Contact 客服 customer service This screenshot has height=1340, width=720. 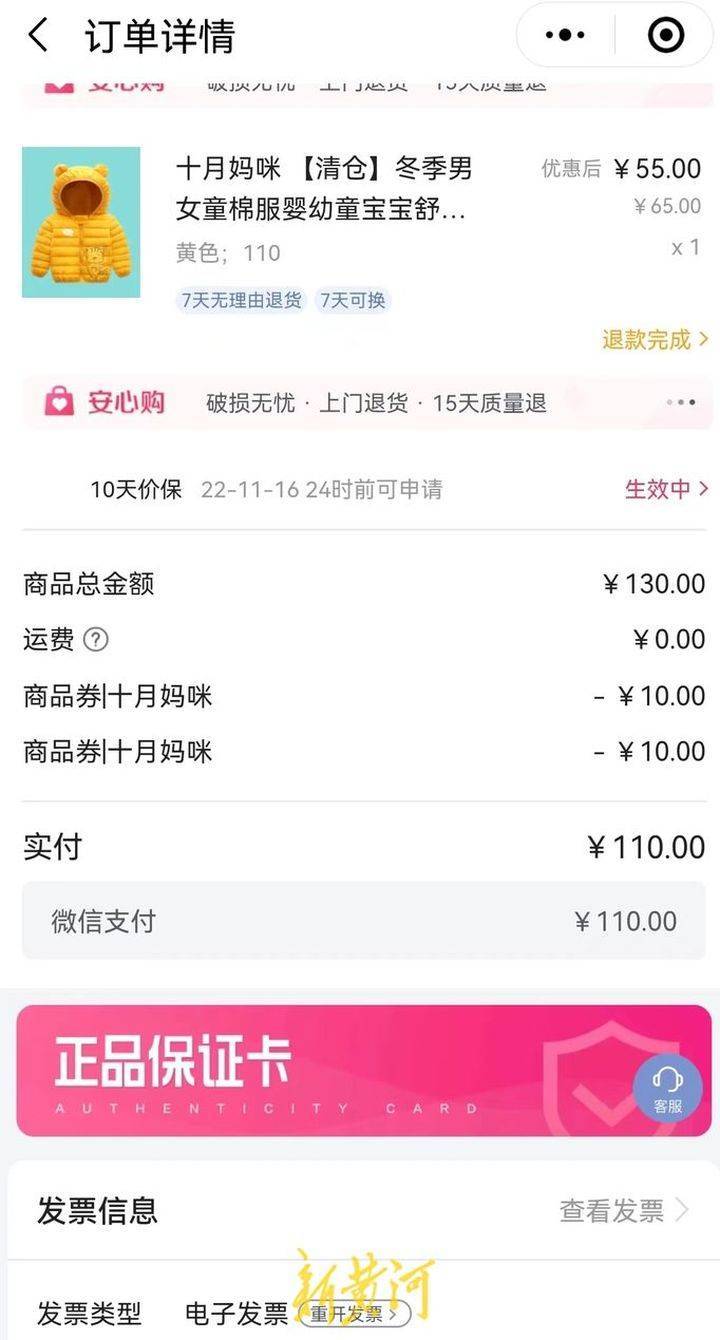point(667,1088)
